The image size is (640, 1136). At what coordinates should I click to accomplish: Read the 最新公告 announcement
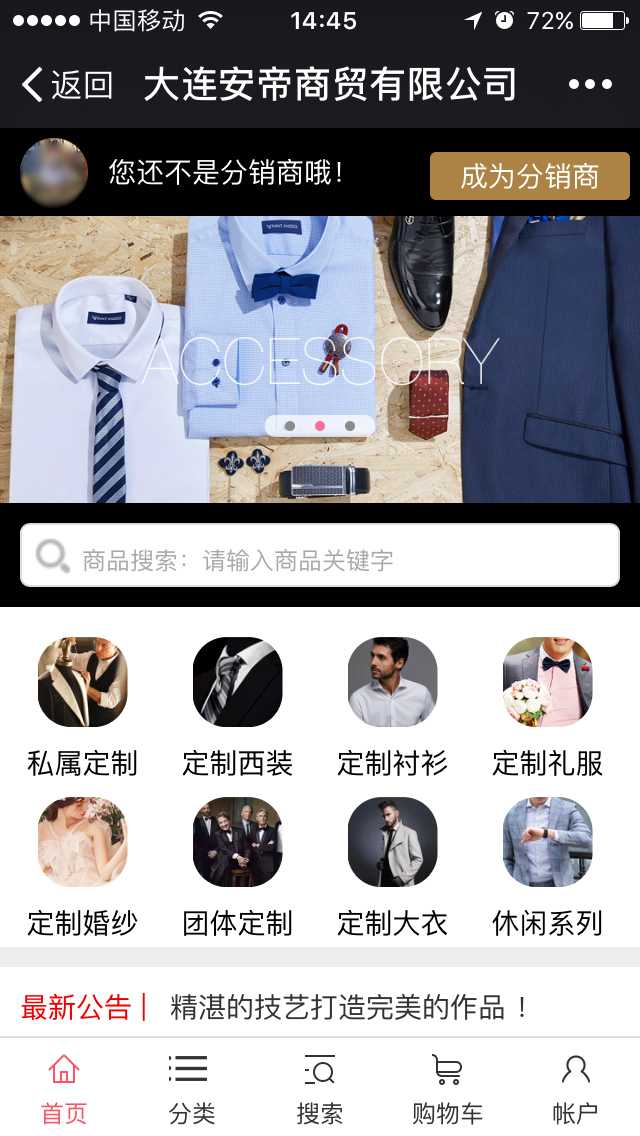[x=348, y=1007]
